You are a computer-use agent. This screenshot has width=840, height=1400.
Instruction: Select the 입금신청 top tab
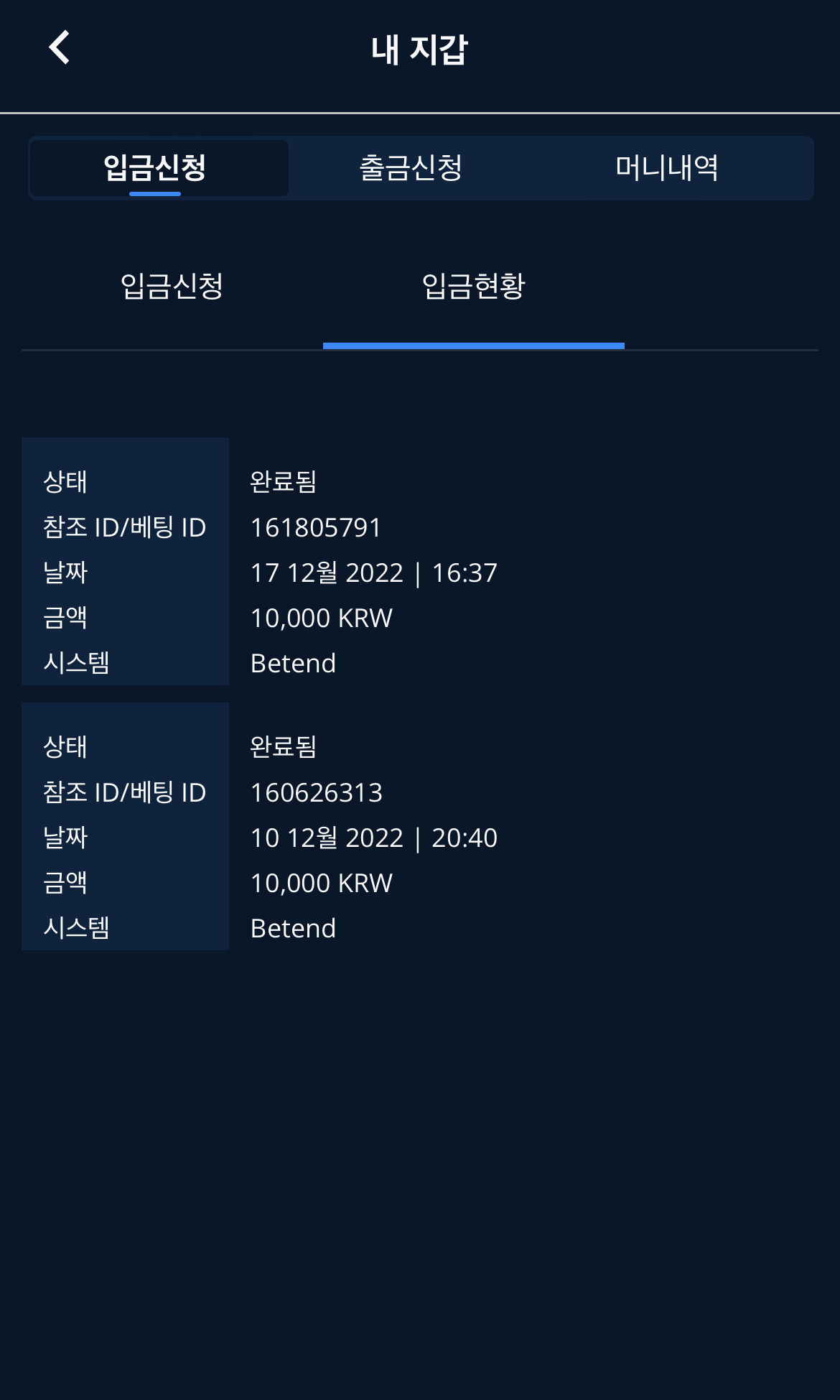(x=155, y=168)
